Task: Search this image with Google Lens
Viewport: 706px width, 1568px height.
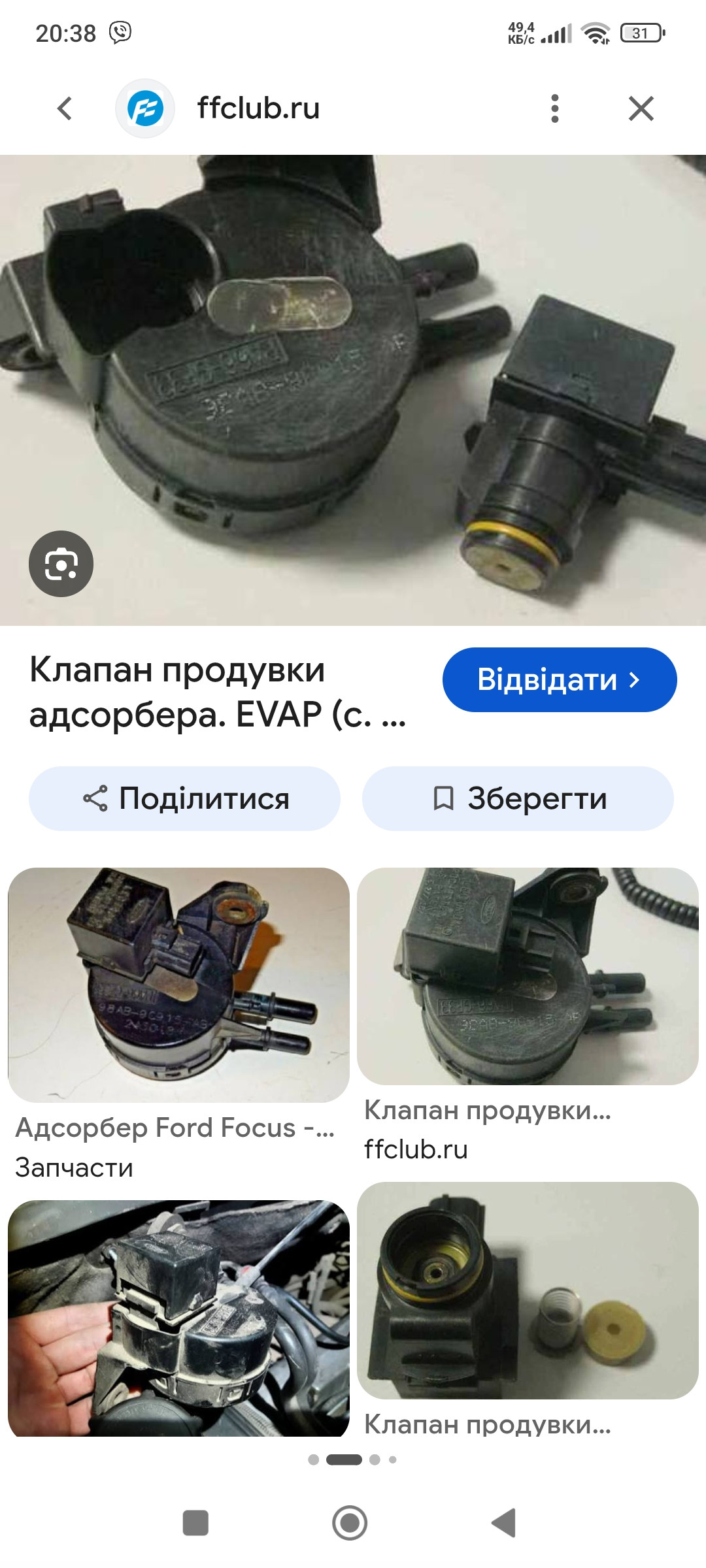Action: [61, 563]
